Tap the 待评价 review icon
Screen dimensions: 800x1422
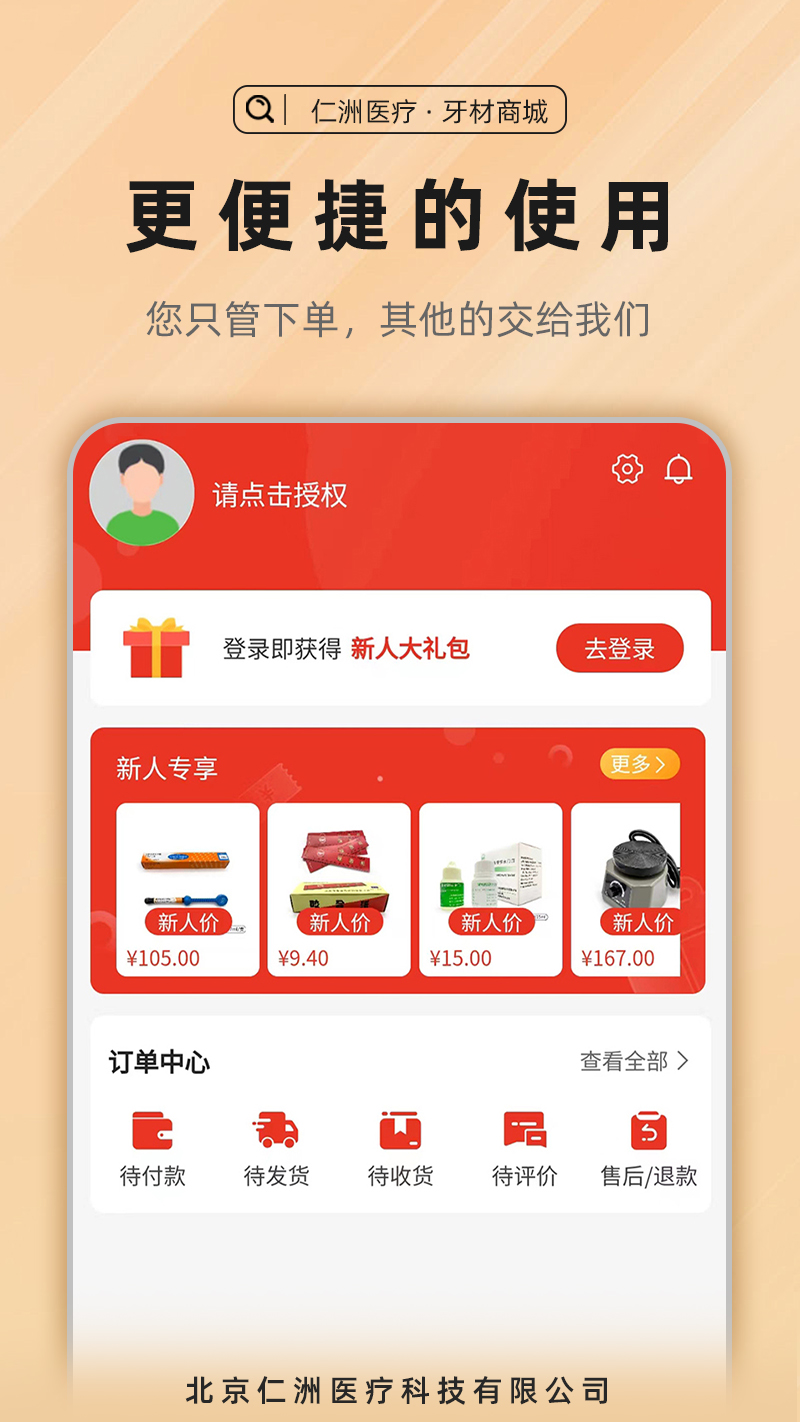[x=523, y=1129]
